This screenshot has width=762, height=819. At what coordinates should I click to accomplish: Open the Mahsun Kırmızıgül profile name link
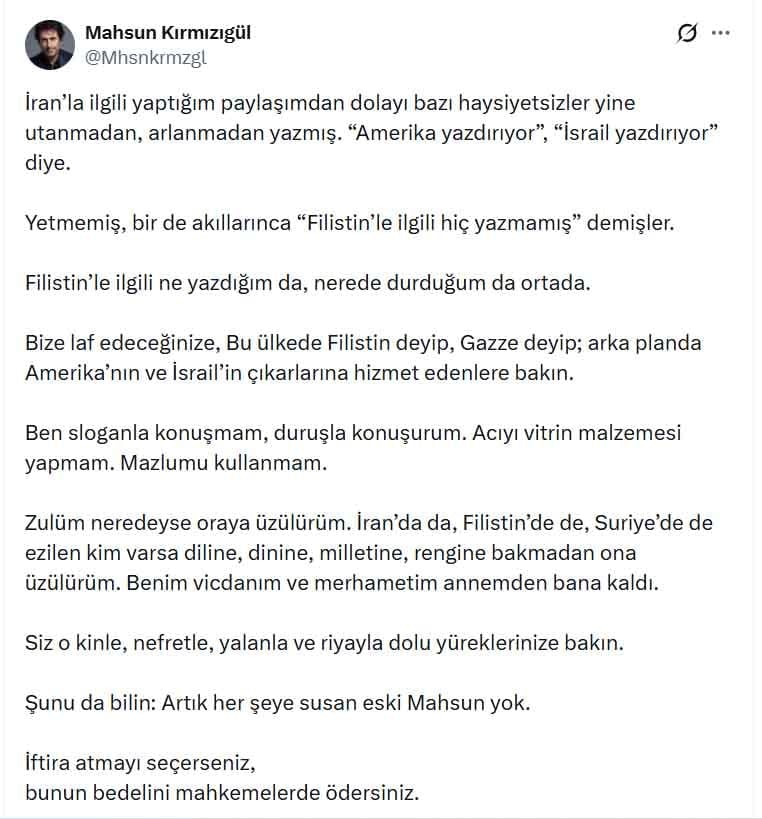168,33
